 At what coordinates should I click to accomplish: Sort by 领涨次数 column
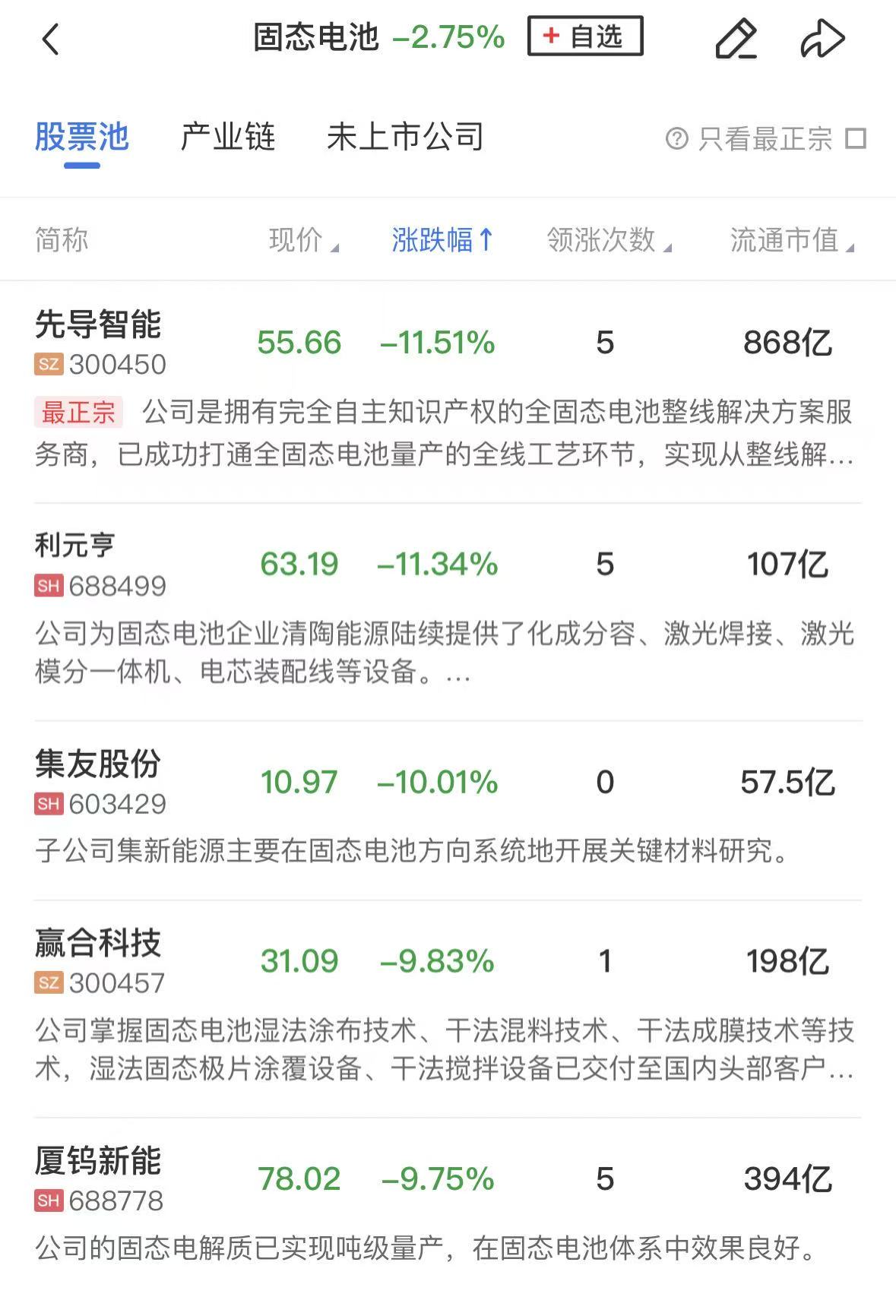coord(603,239)
